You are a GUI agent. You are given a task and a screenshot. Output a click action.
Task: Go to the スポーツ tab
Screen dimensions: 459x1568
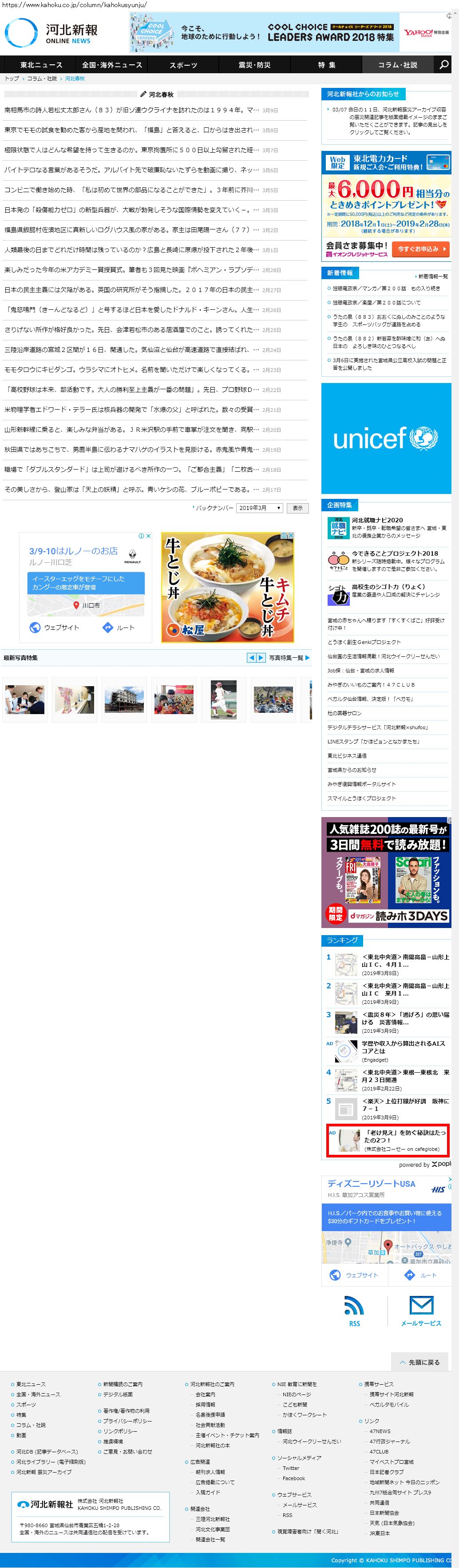click(183, 65)
